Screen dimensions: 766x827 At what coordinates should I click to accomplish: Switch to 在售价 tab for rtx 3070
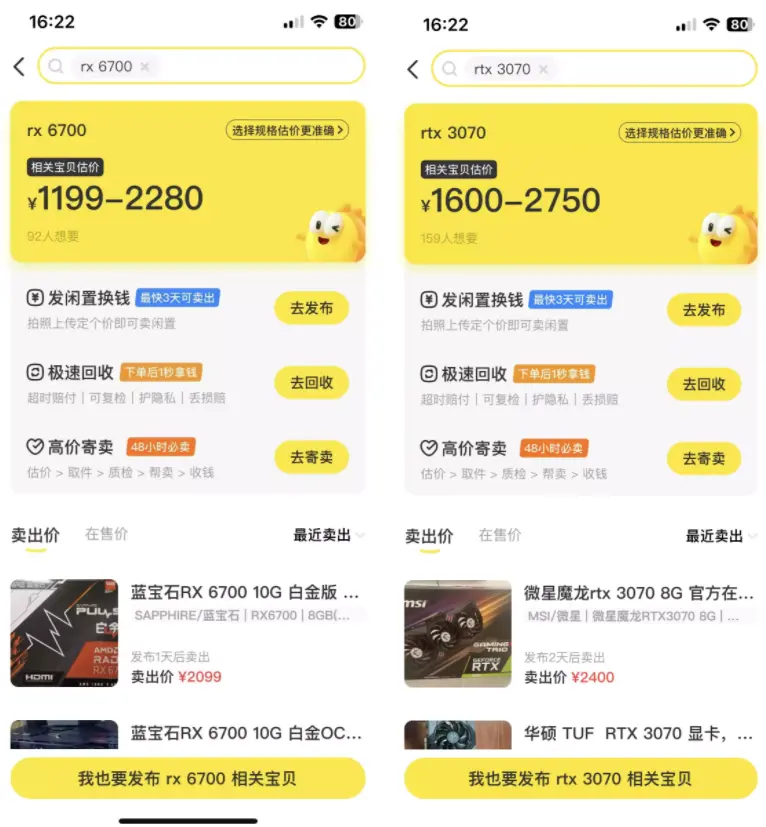point(499,535)
